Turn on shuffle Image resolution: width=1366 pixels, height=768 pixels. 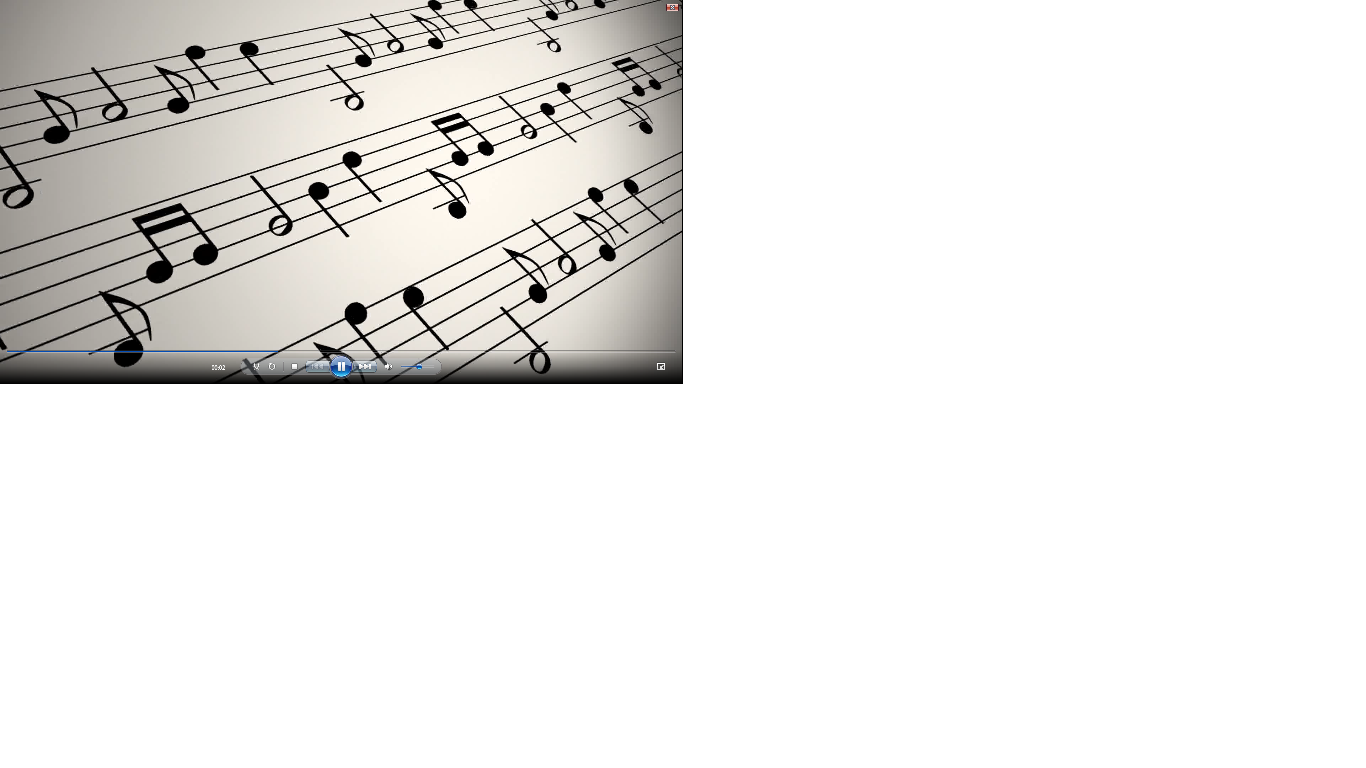click(256, 367)
